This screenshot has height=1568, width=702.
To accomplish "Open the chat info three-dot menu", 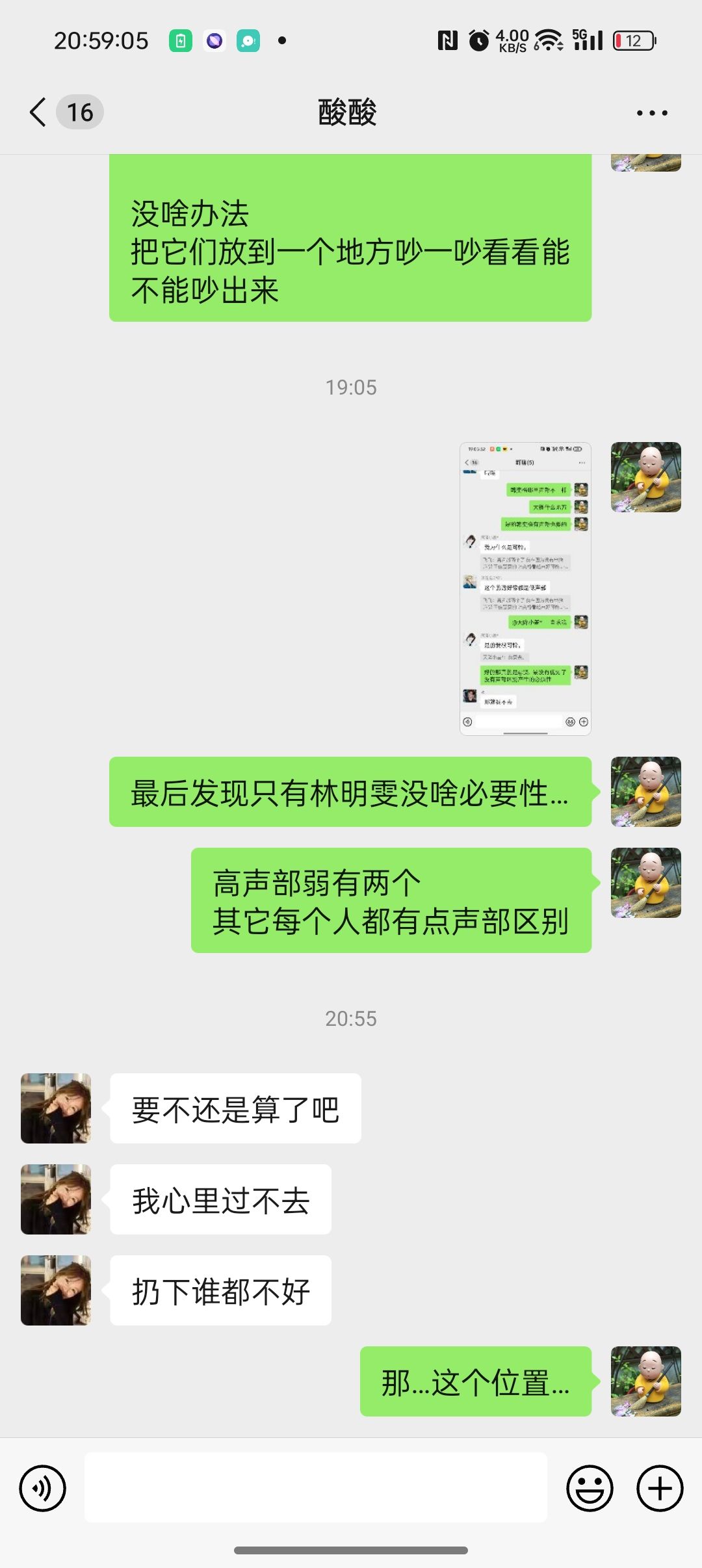I will (x=651, y=113).
